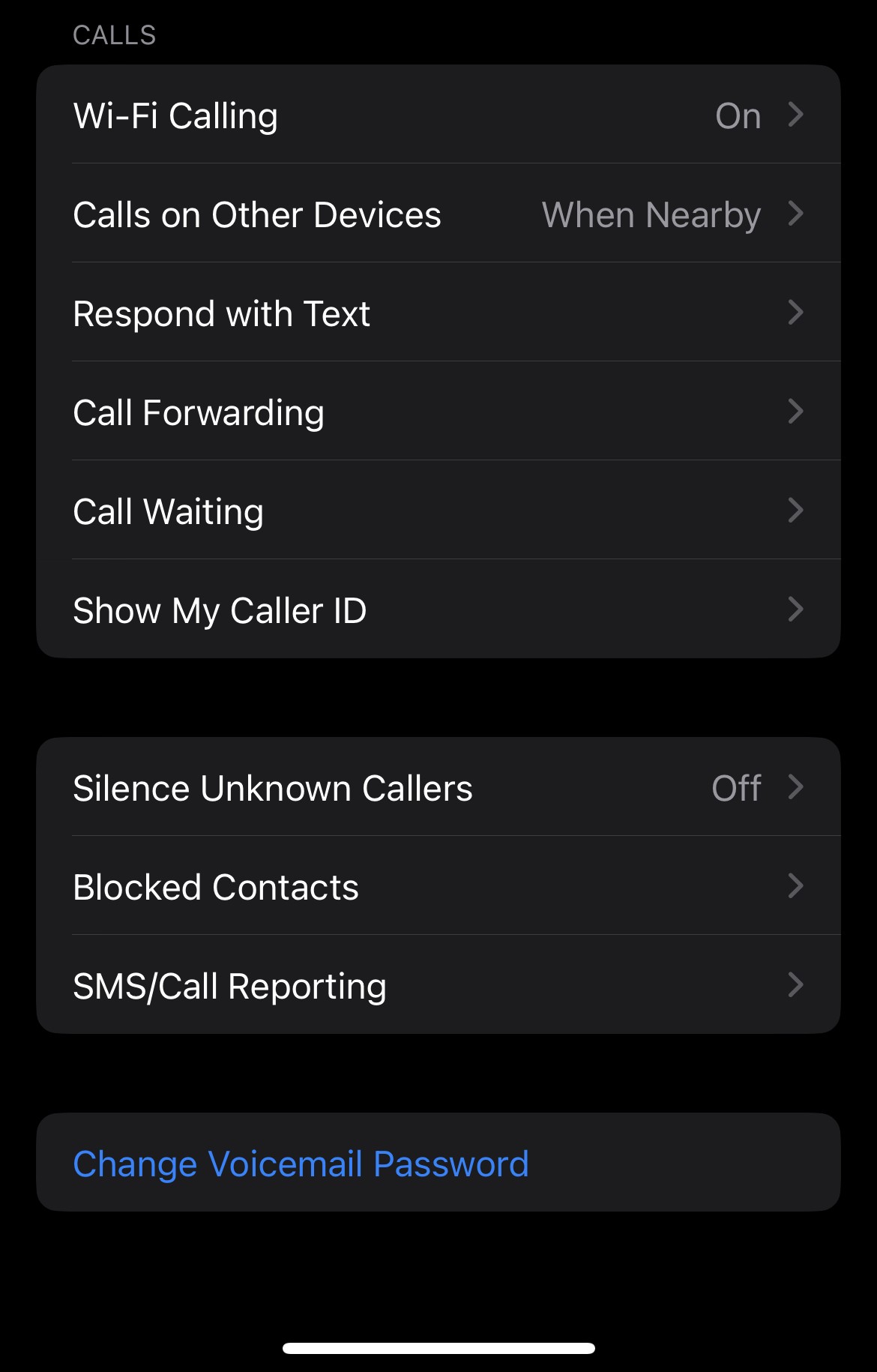Go to Call Forwarding
The image size is (877, 1372).
coord(438,412)
